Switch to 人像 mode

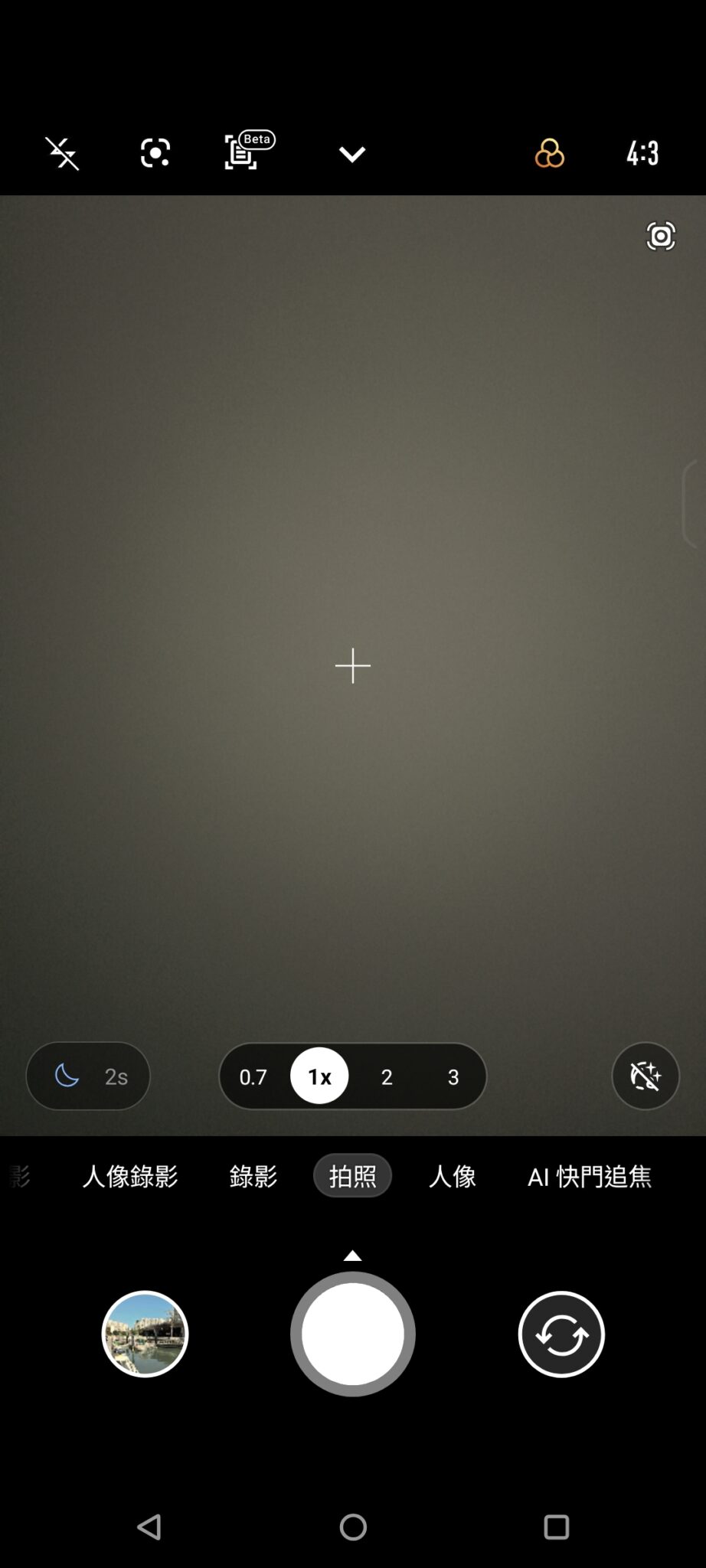453,1176
